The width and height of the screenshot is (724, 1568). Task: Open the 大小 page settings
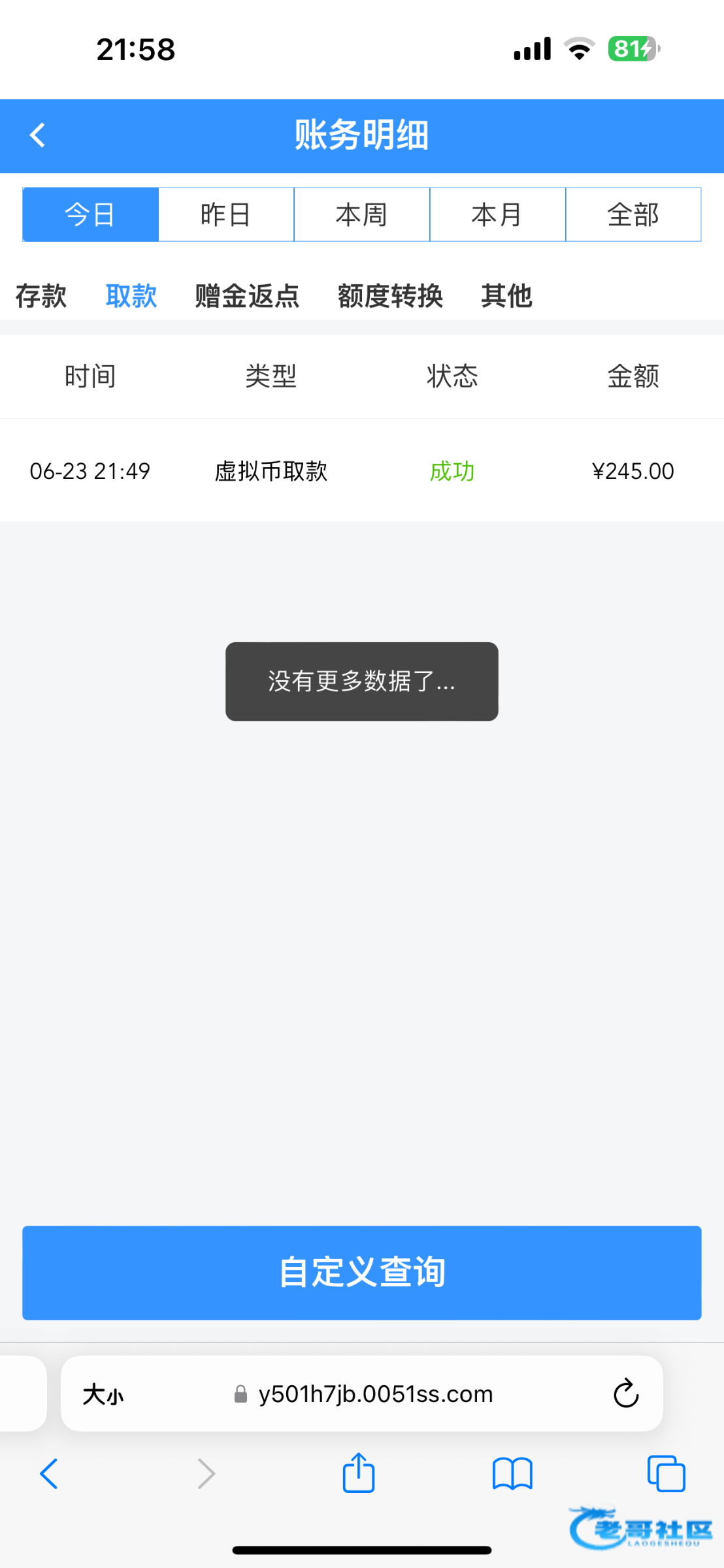coord(103,1394)
